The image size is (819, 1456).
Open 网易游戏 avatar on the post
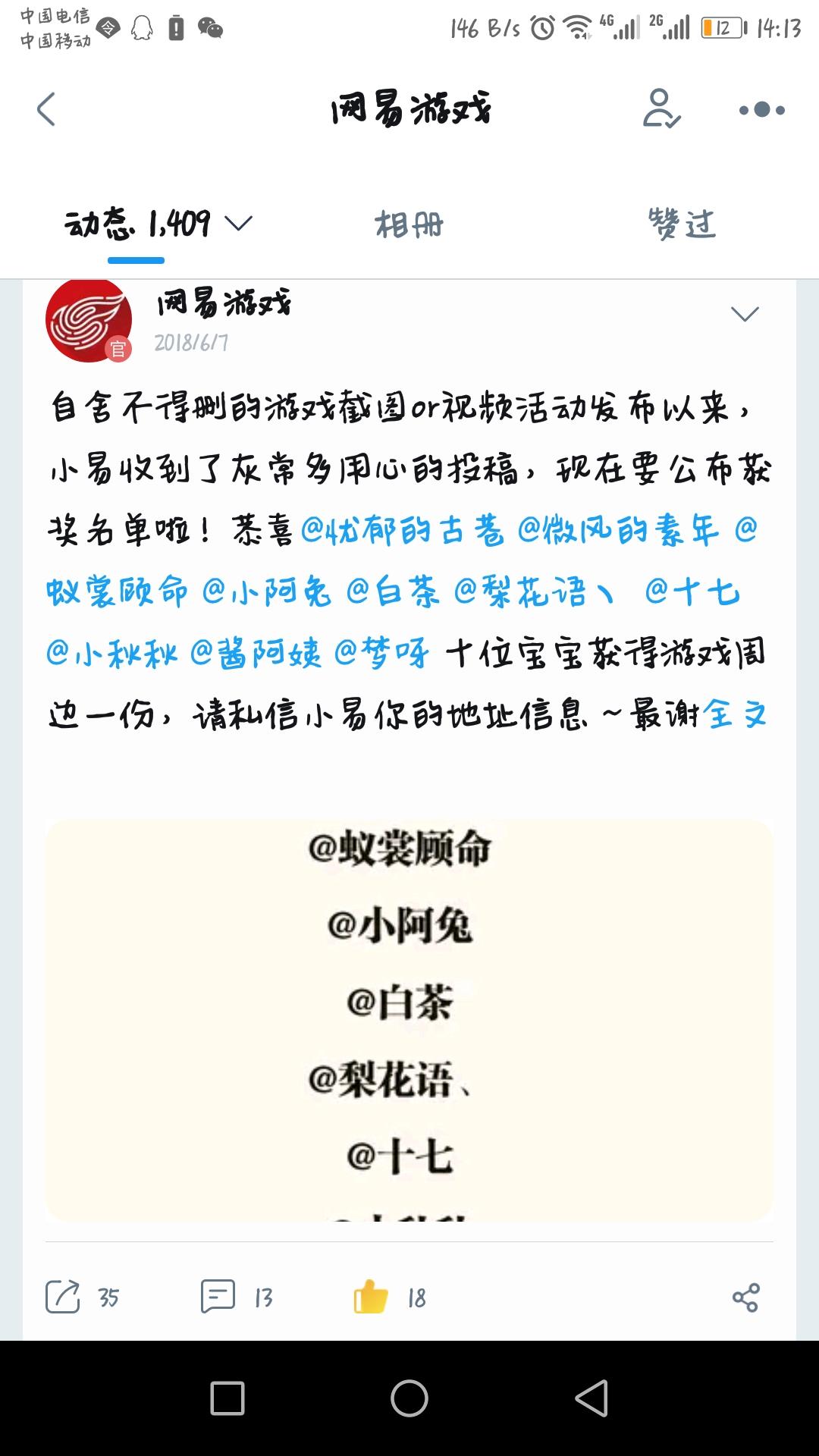[x=89, y=320]
